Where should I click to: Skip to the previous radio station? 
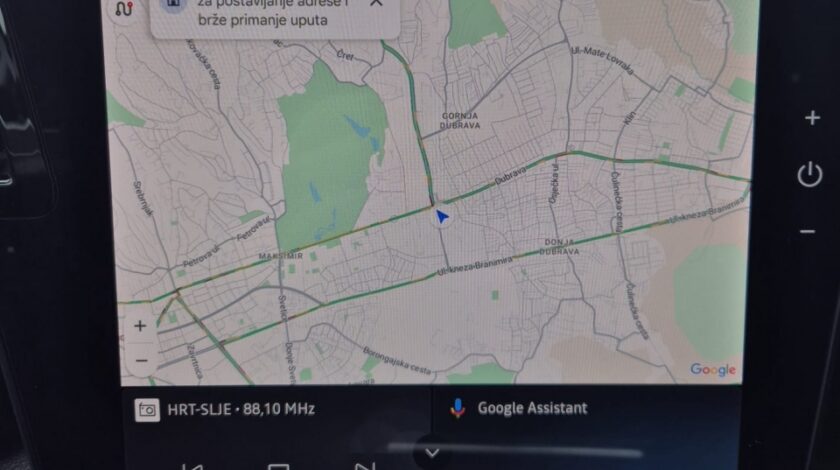[195, 466]
